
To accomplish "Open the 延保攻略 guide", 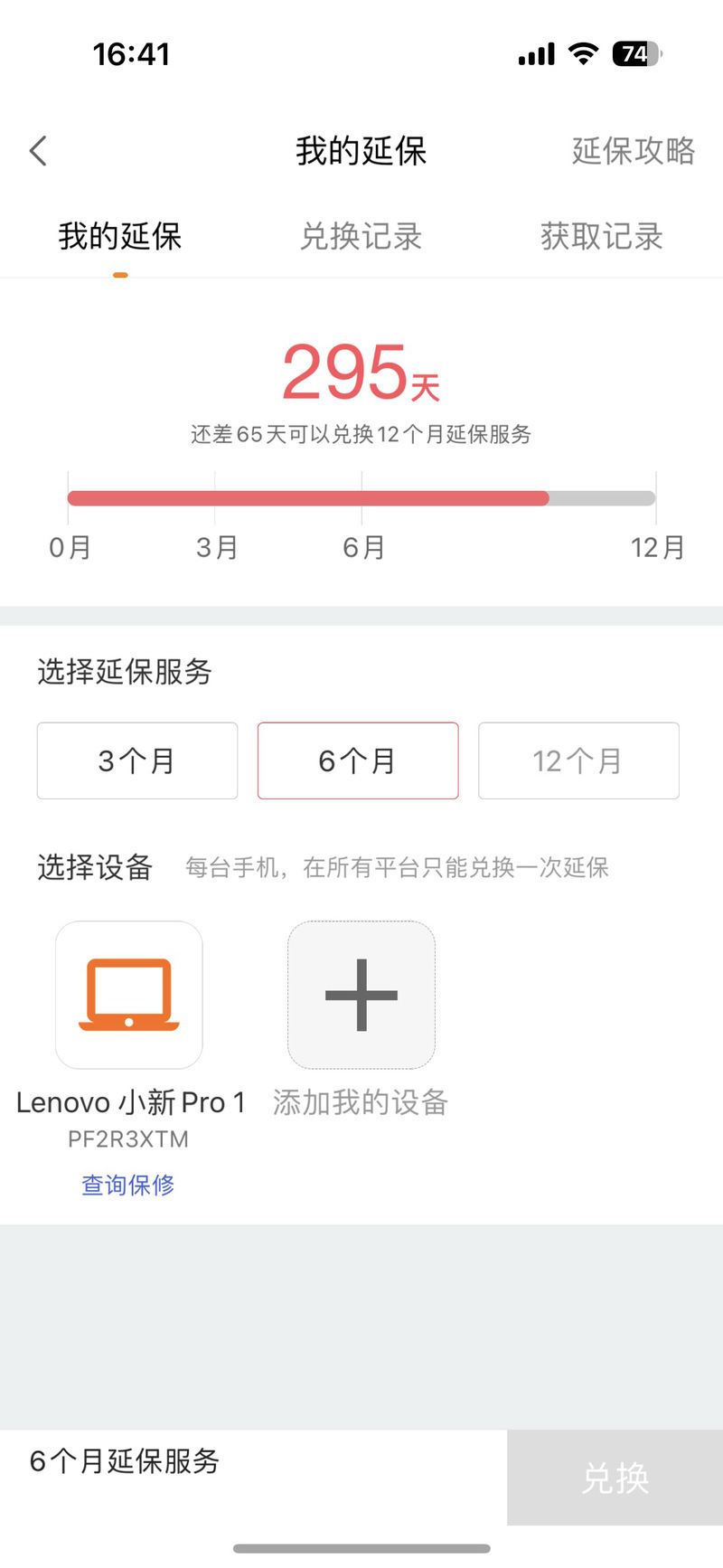I will (634, 151).
